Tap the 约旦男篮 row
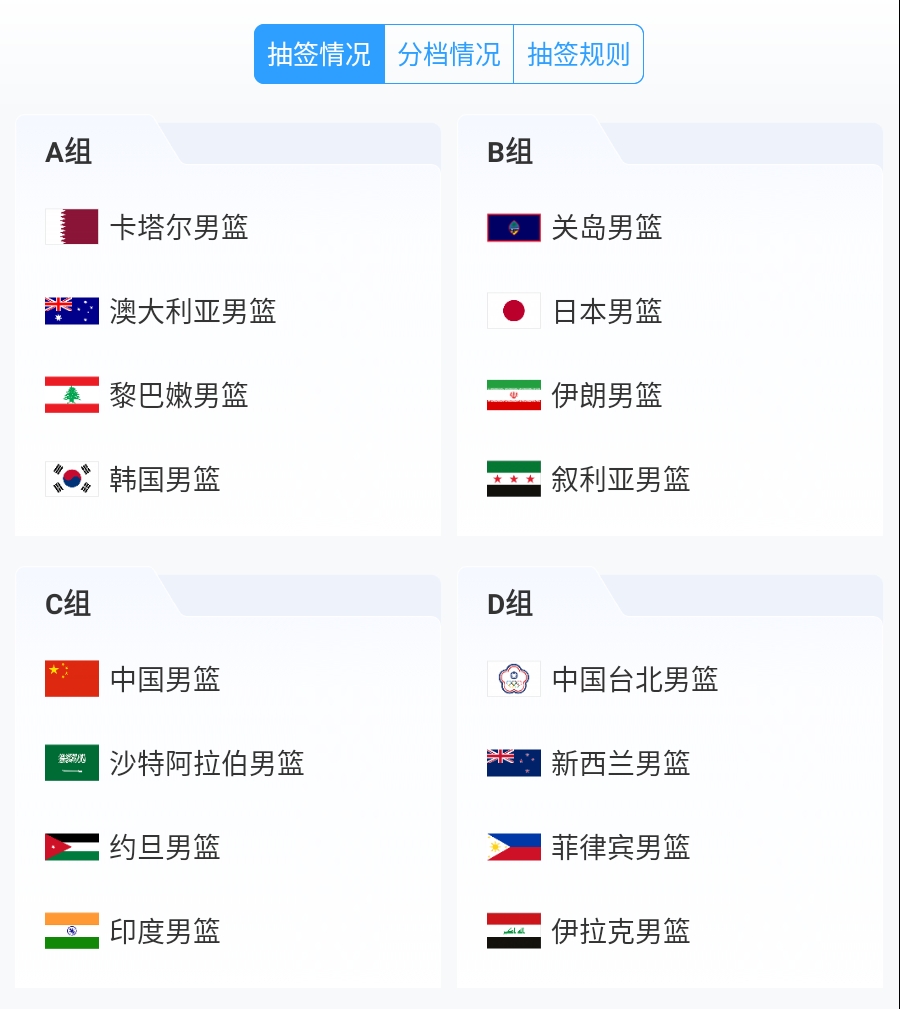 (164, 847)
